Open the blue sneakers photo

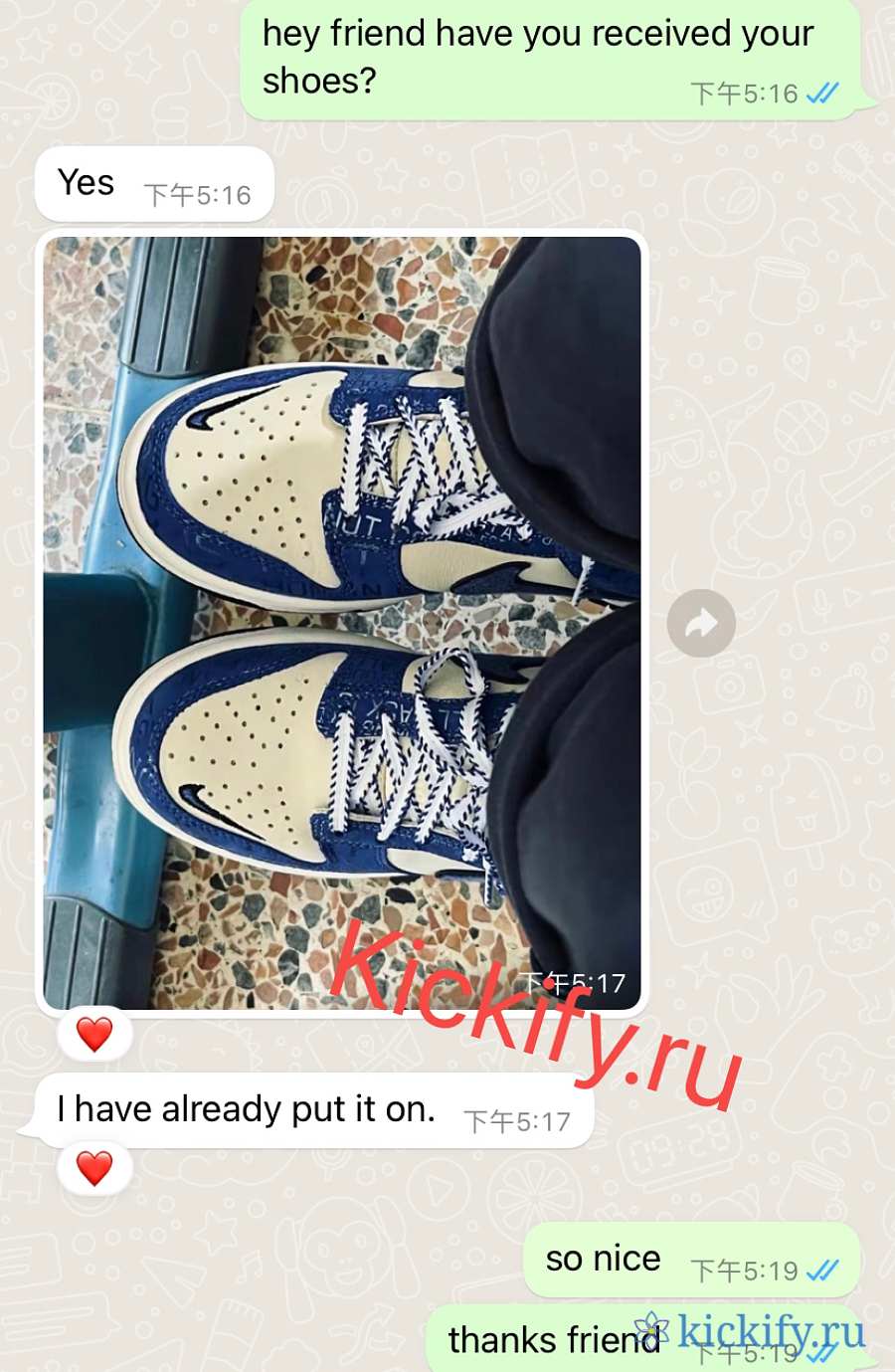point(341,622)
